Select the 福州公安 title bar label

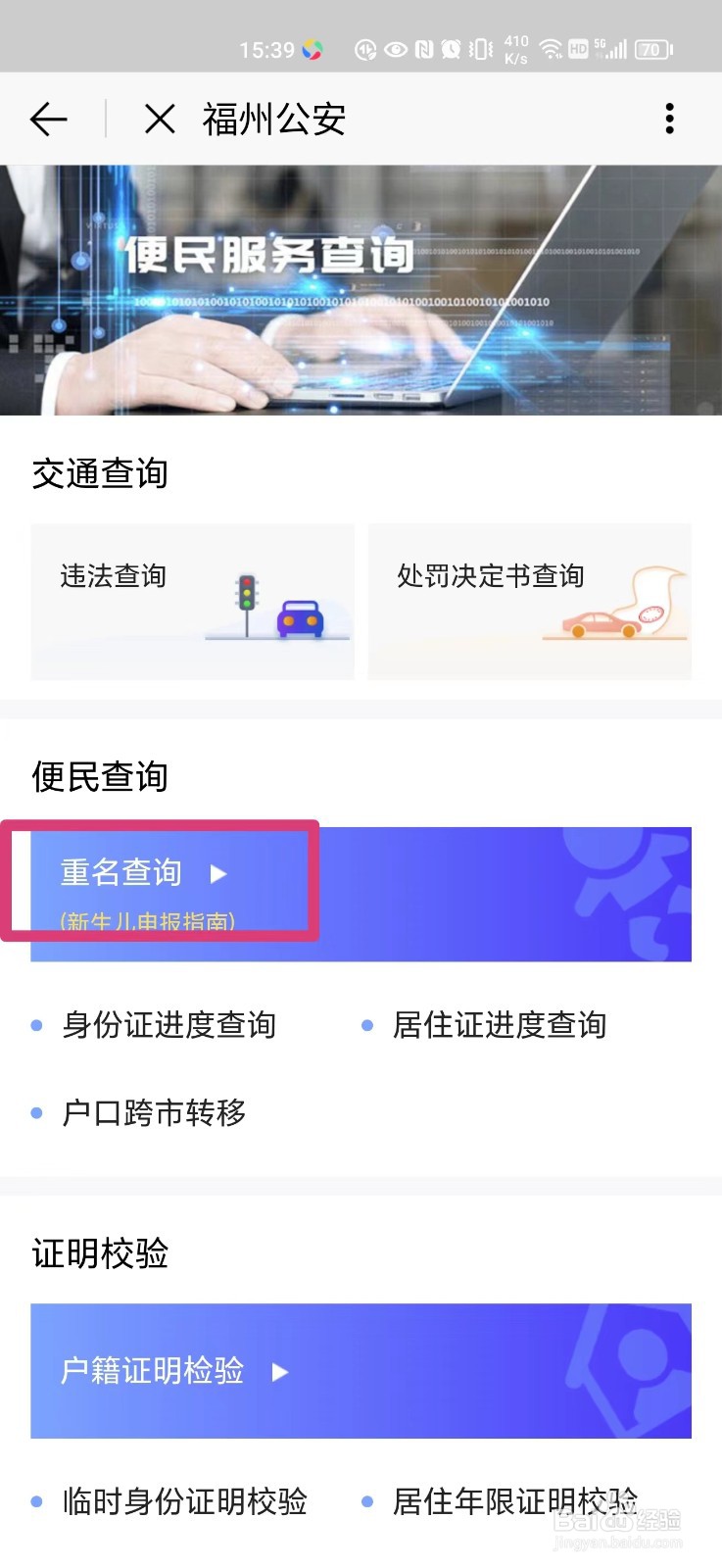click(272, 118)
